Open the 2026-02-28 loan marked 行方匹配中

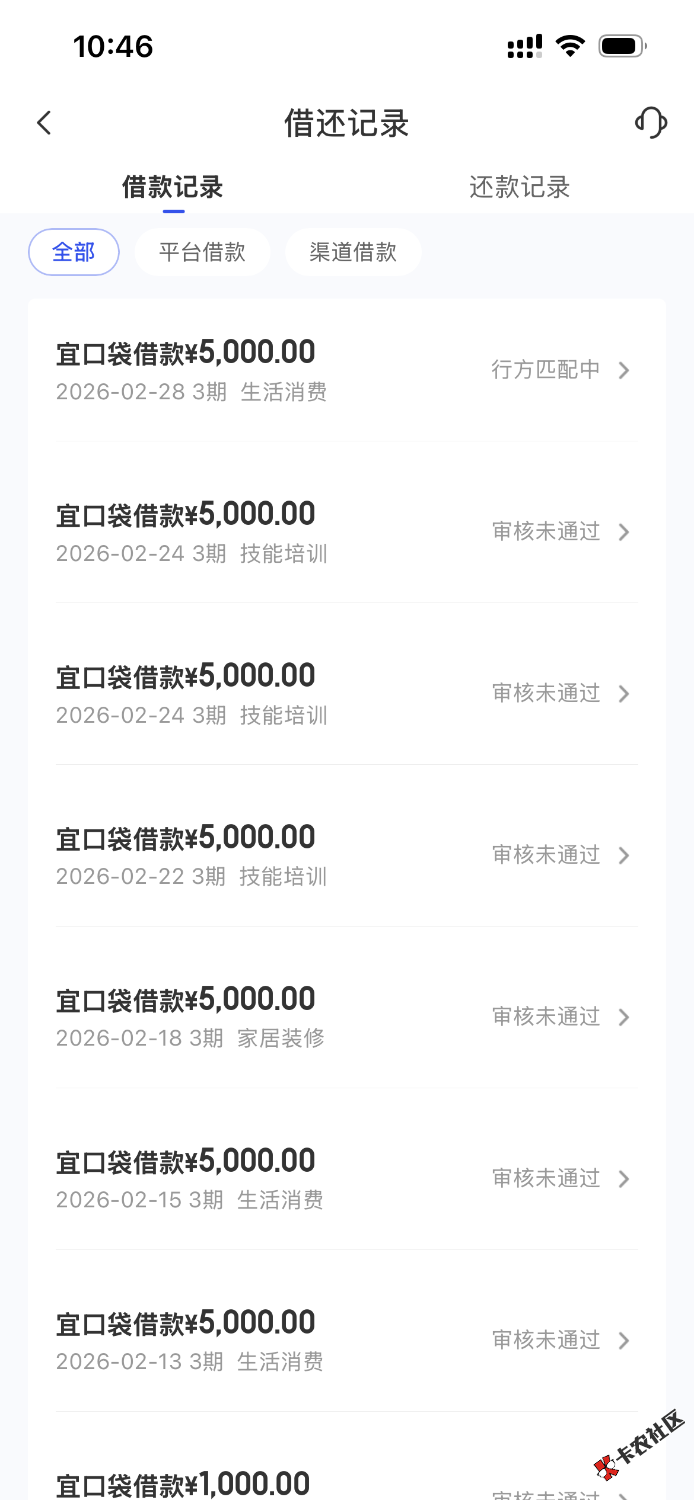click(346, 370)
